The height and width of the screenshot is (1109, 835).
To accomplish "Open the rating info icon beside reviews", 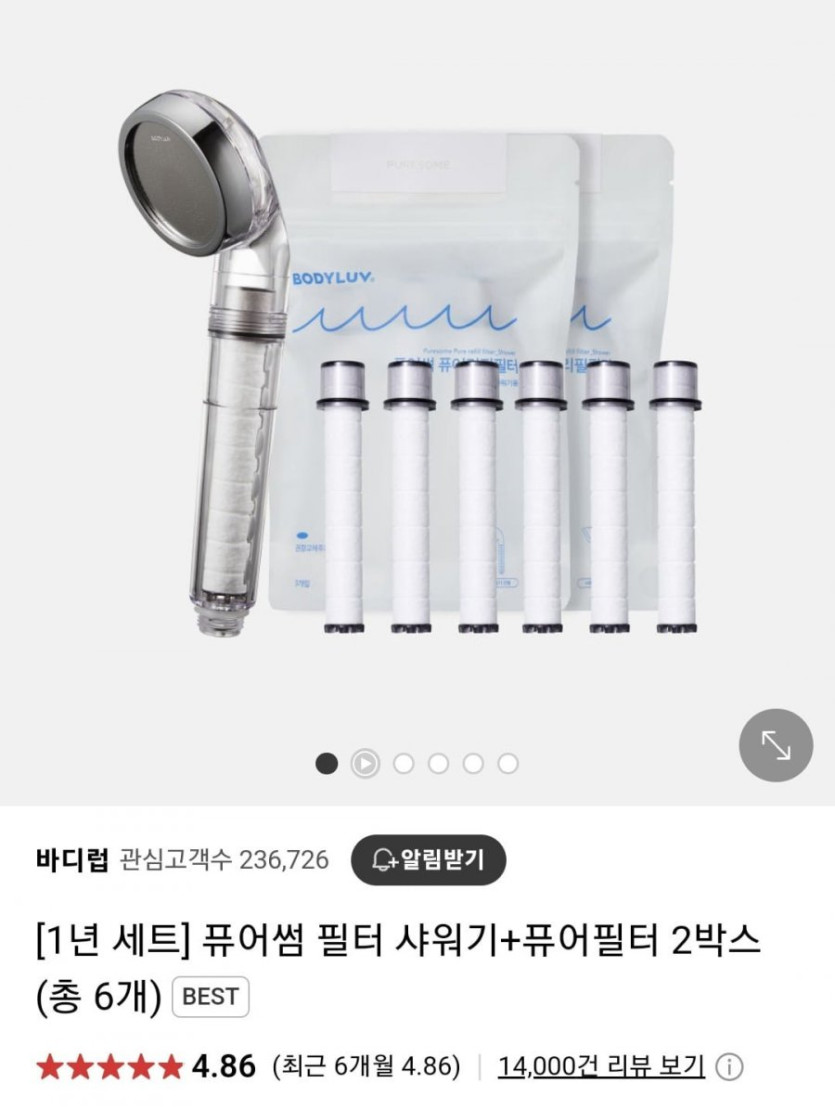I will [730, 1067].
